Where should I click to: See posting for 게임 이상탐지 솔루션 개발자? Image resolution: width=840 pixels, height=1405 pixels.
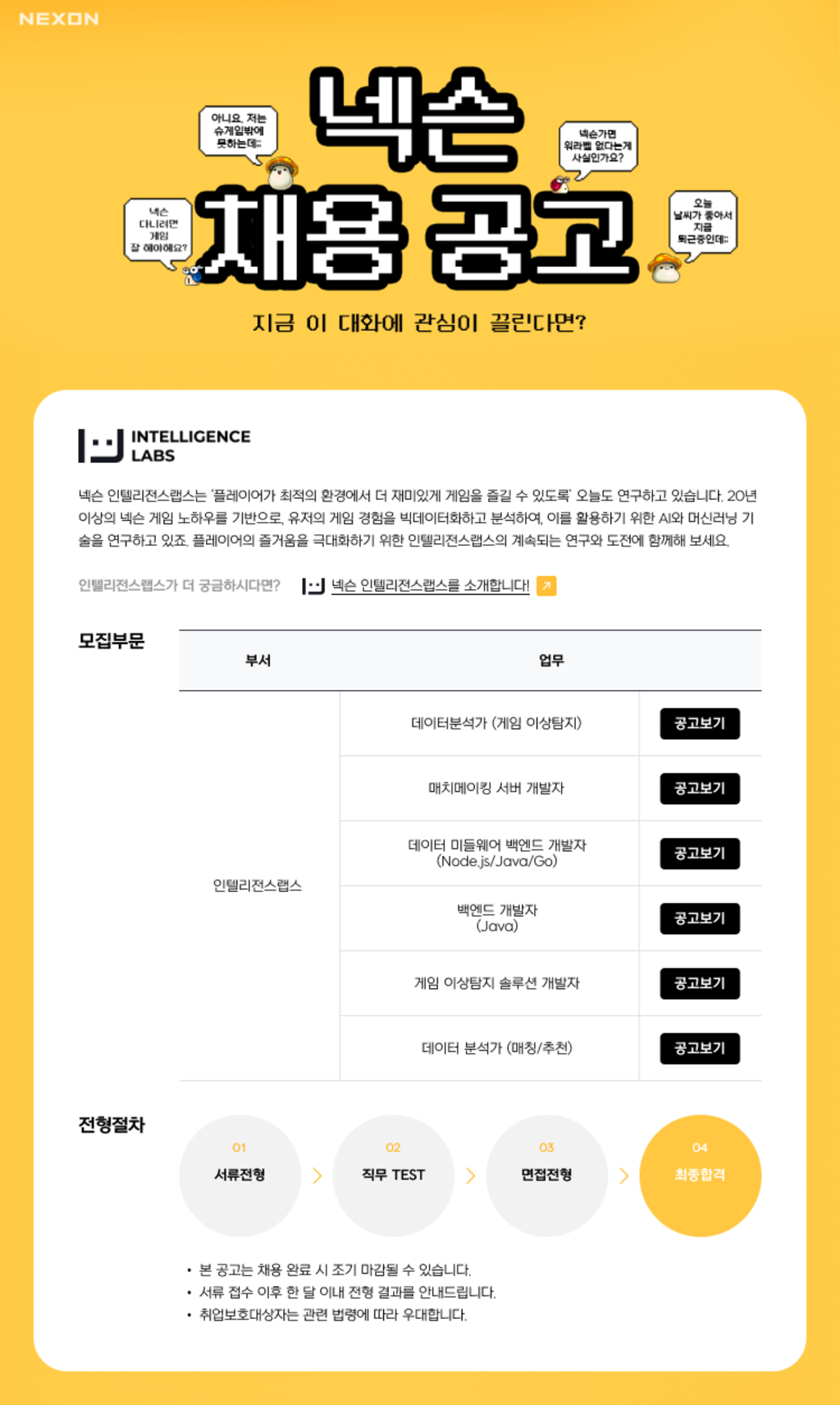[700, 983]
